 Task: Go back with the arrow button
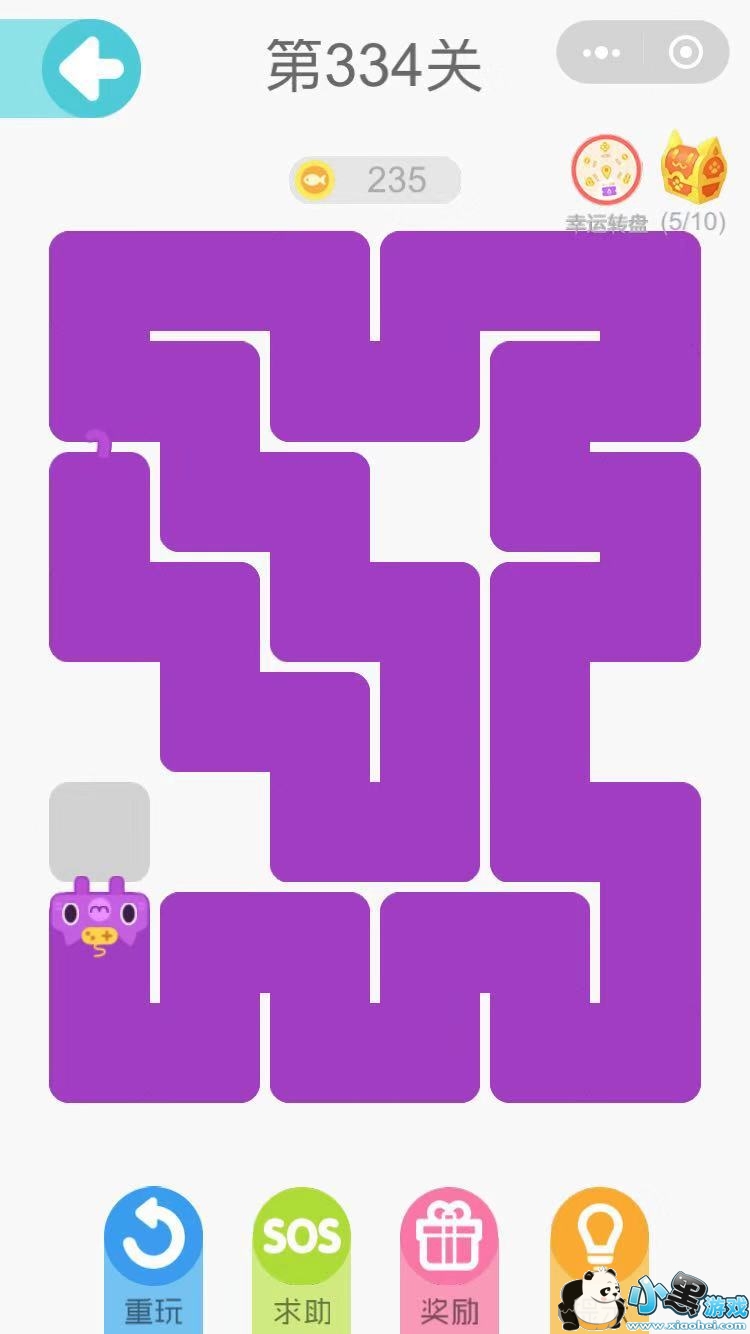pyautogui.click(x=90, y=68)
